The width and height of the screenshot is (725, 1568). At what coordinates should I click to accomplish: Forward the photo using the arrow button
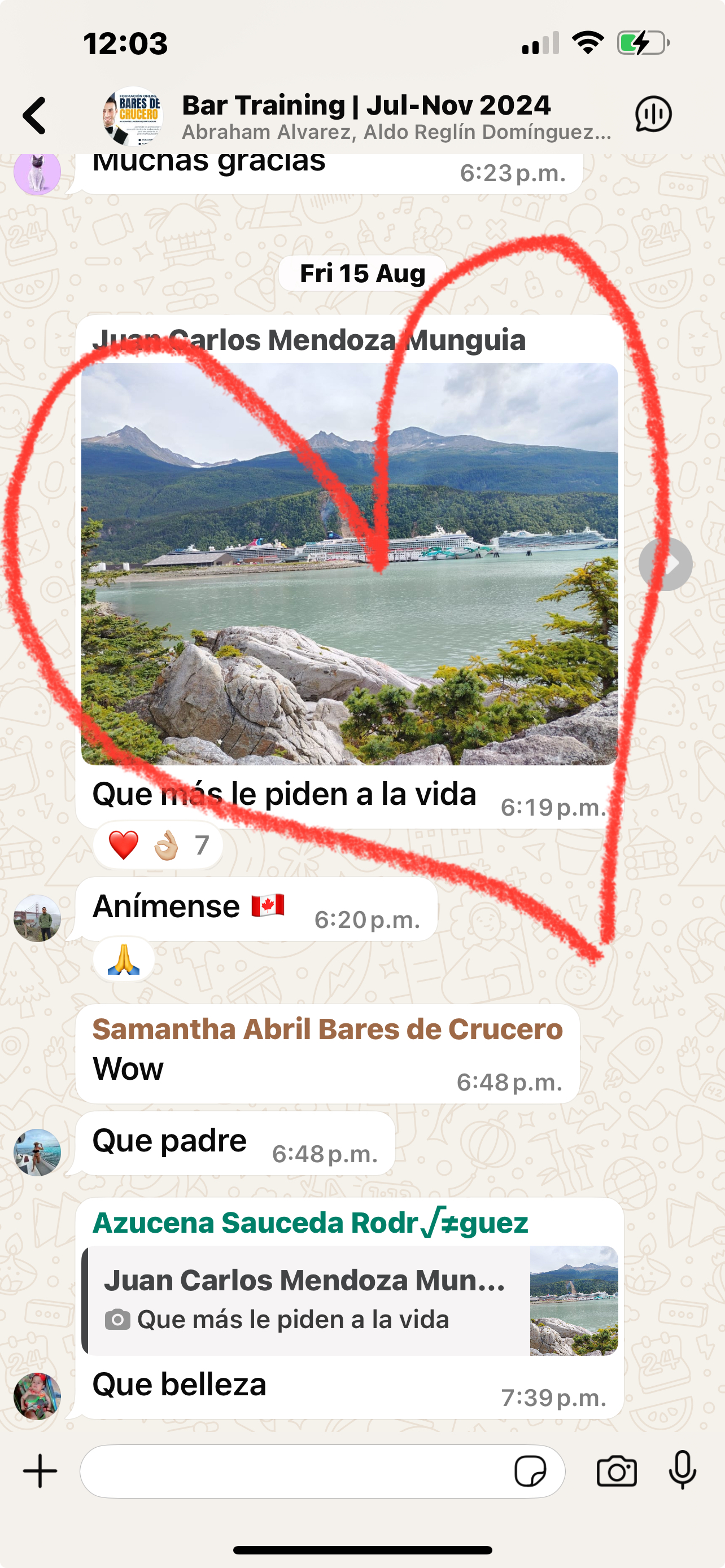pos(665,564)
